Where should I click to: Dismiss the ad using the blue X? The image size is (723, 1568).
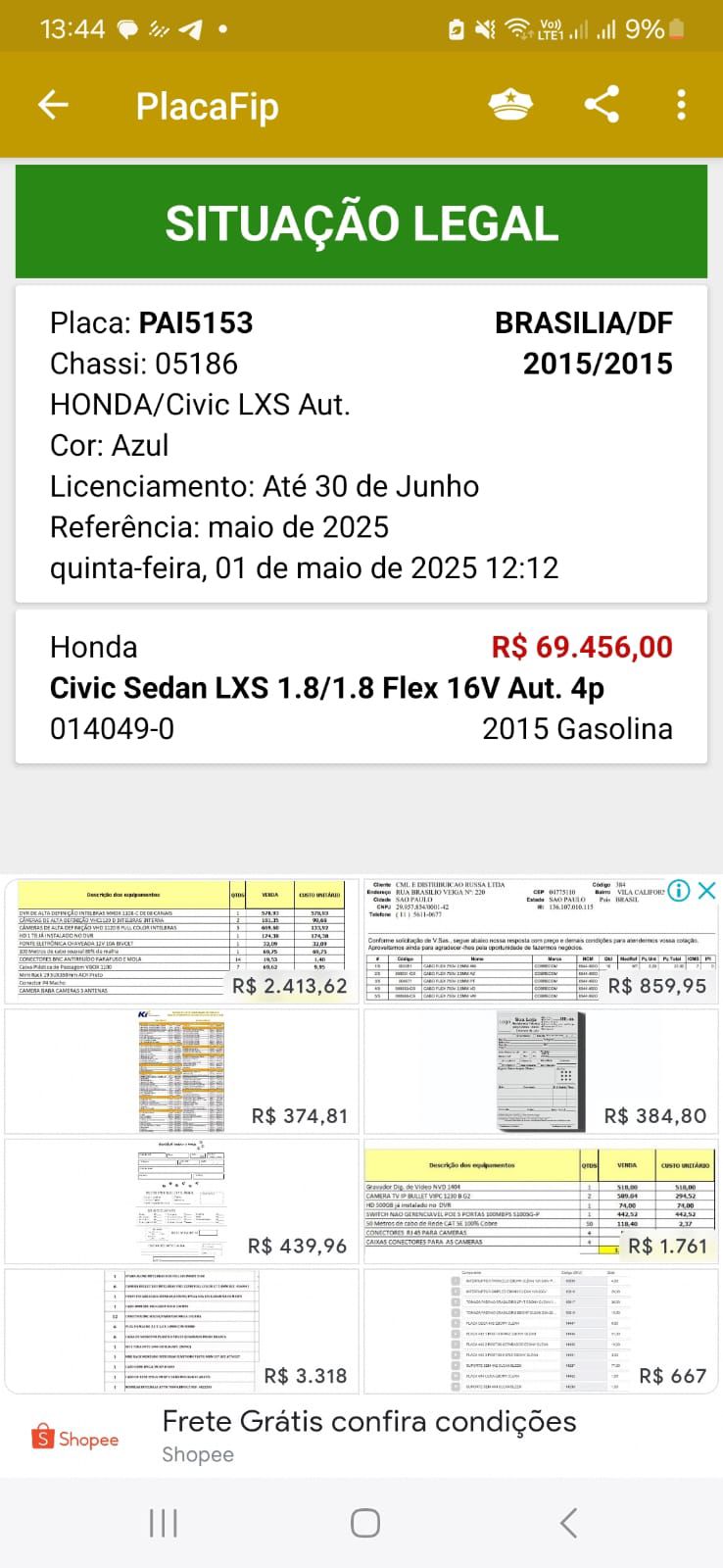[x=707, y=891]
